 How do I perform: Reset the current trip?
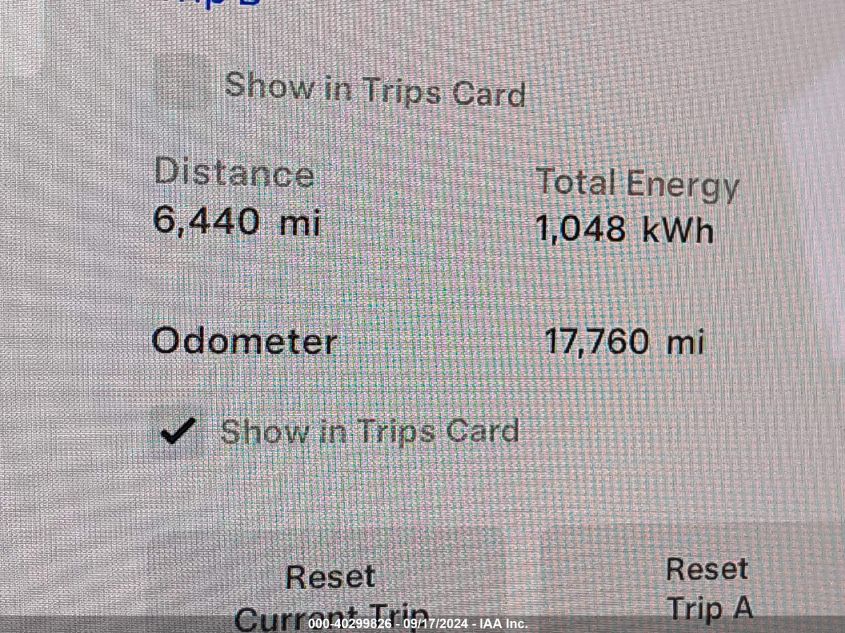pos(330,592)
